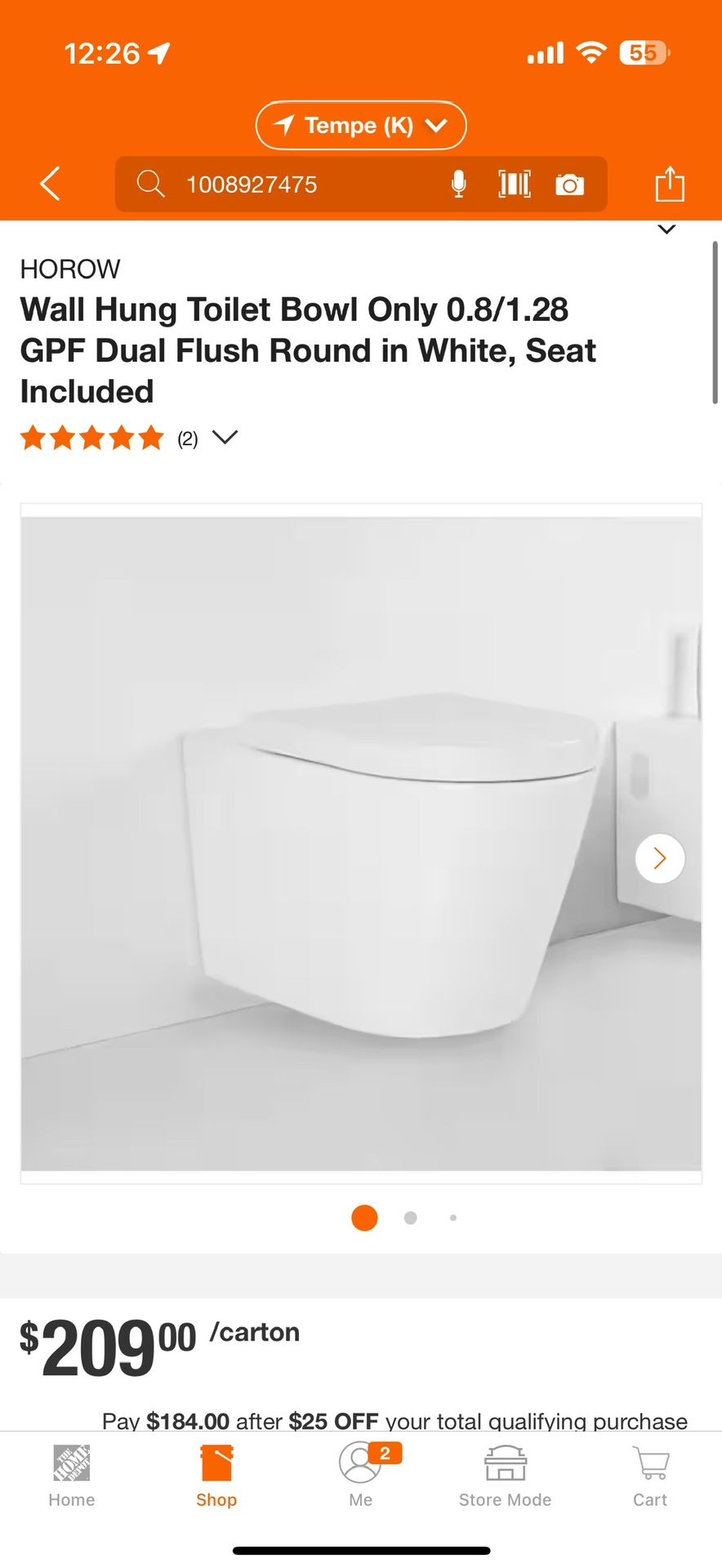Share this product using the share icon
Viewport: 722px width, 1568px height.
point(670,184)
